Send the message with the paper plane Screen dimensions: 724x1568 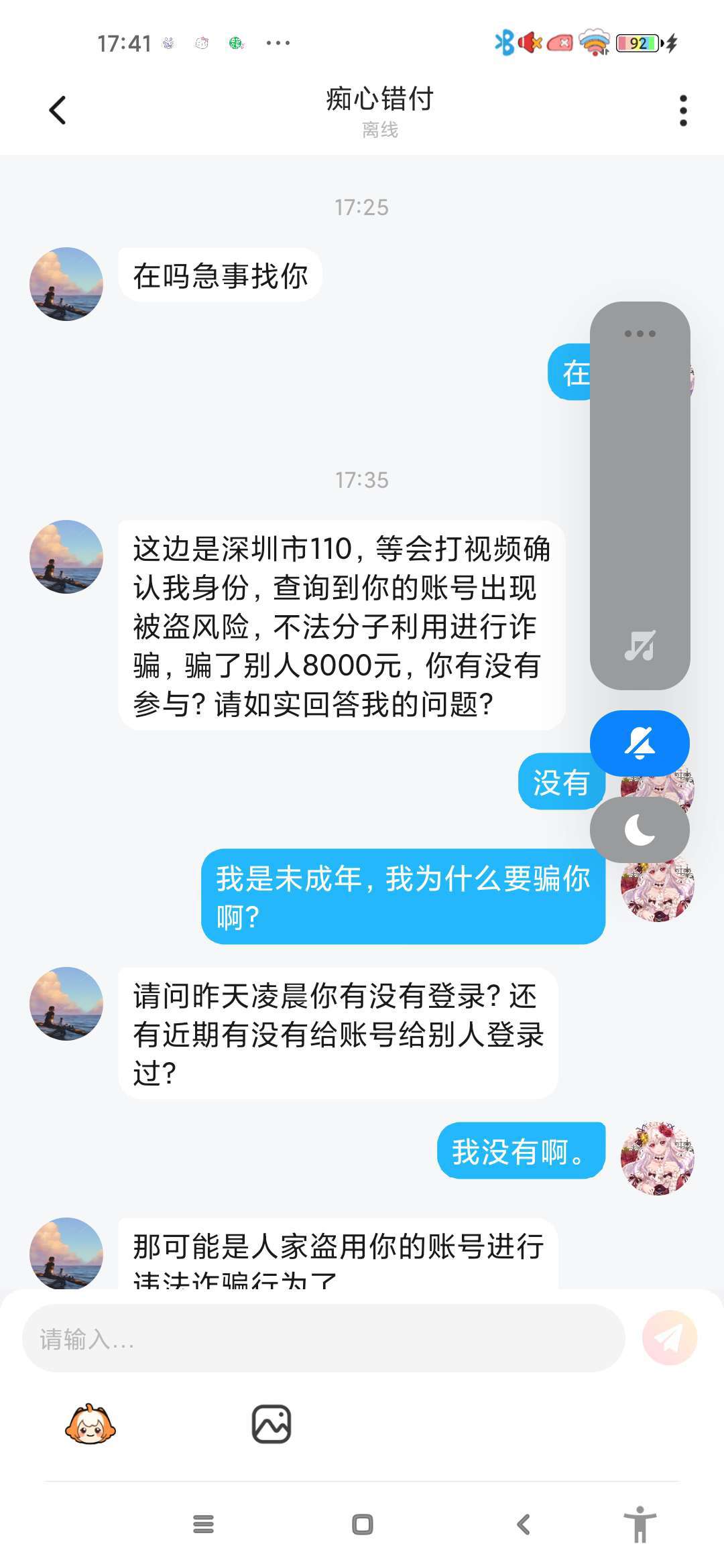point(669,1339)
